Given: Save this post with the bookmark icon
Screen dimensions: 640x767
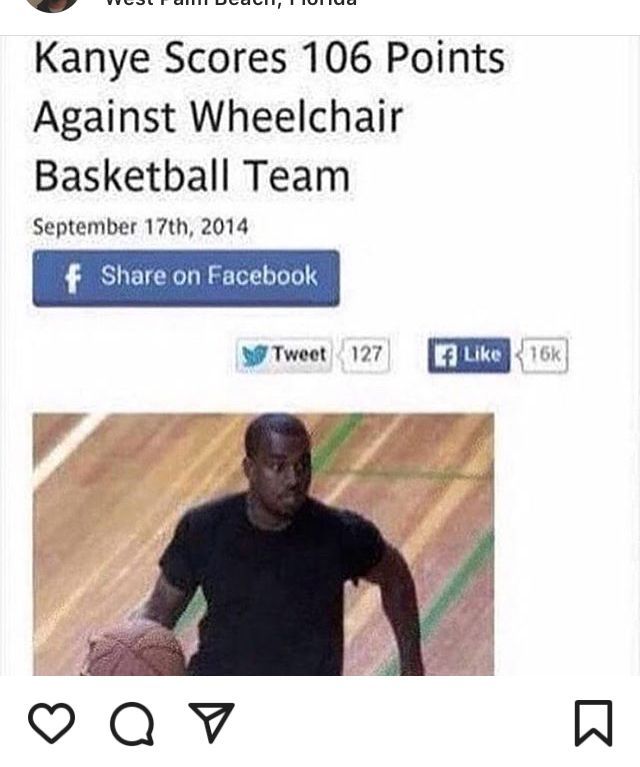Looking at the screenshot, I should [x=593, y=723].
